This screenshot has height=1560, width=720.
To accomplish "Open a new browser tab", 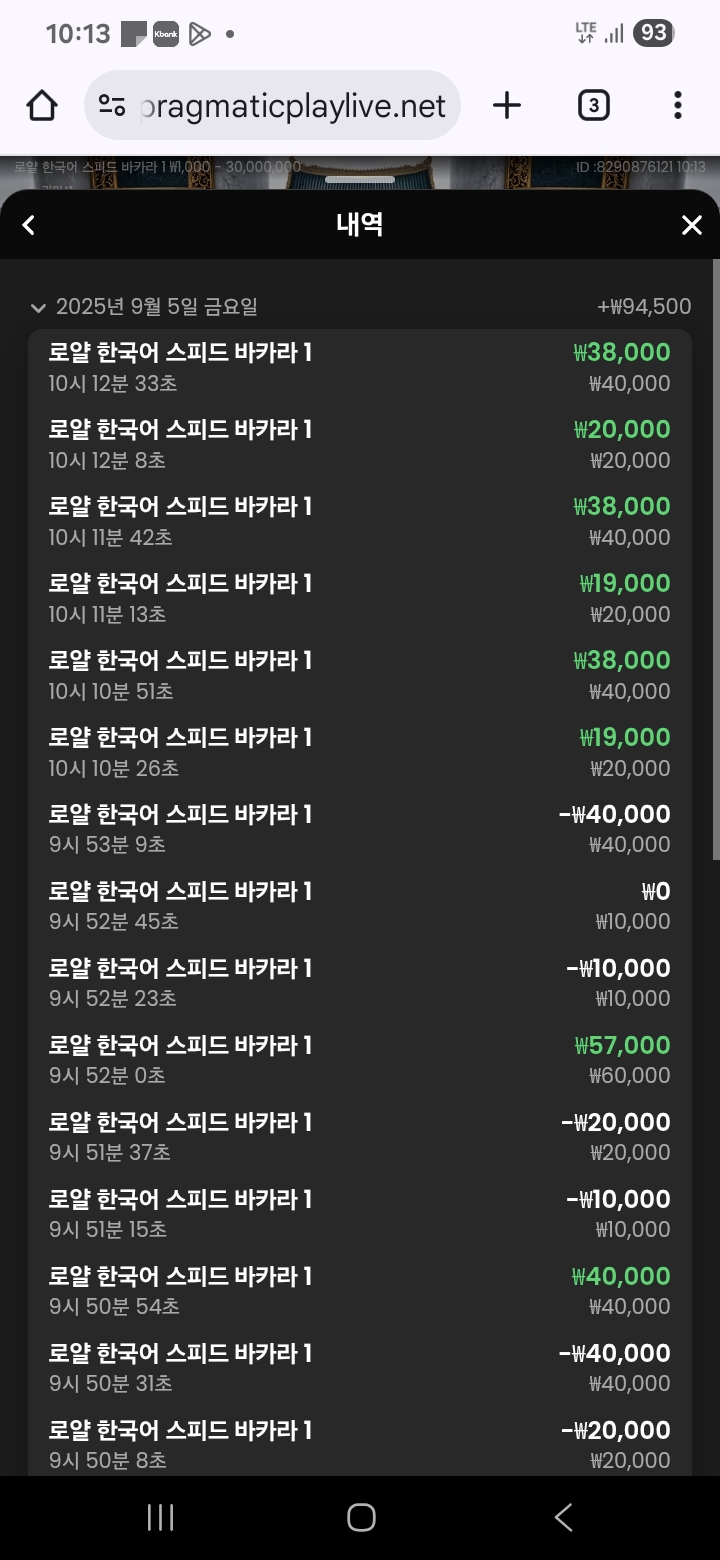I will click(x=507, y=105).
